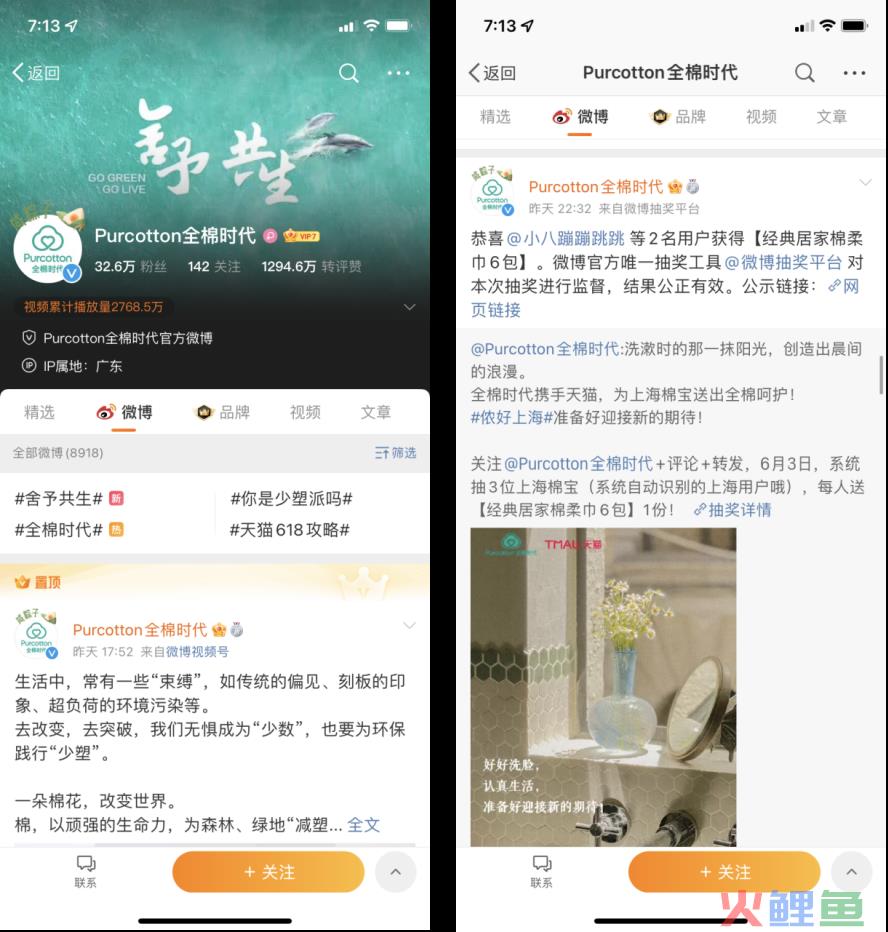
Task: Open the post menu chevron beside 昨天 22:32 post
Action: [865, 183]
